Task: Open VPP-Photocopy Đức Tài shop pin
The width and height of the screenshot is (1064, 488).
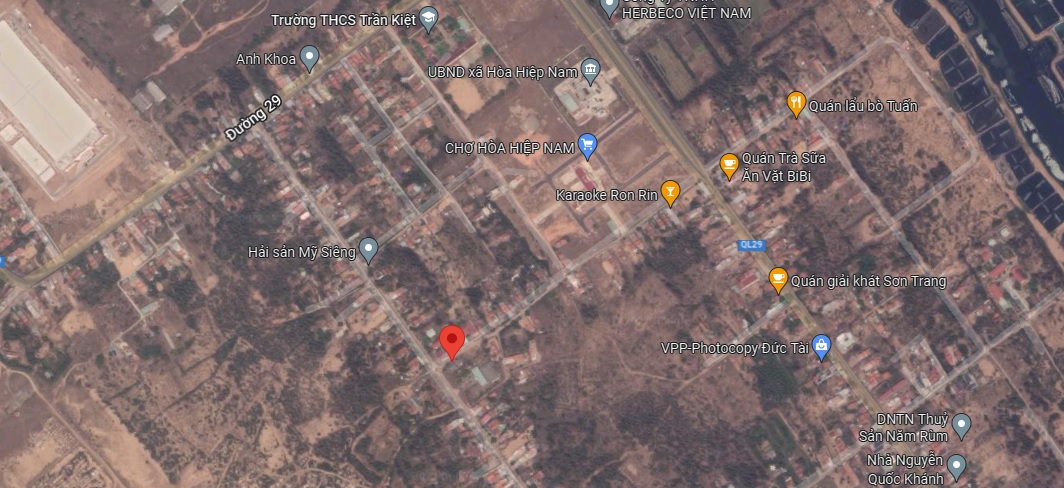Action: [821, 346]
